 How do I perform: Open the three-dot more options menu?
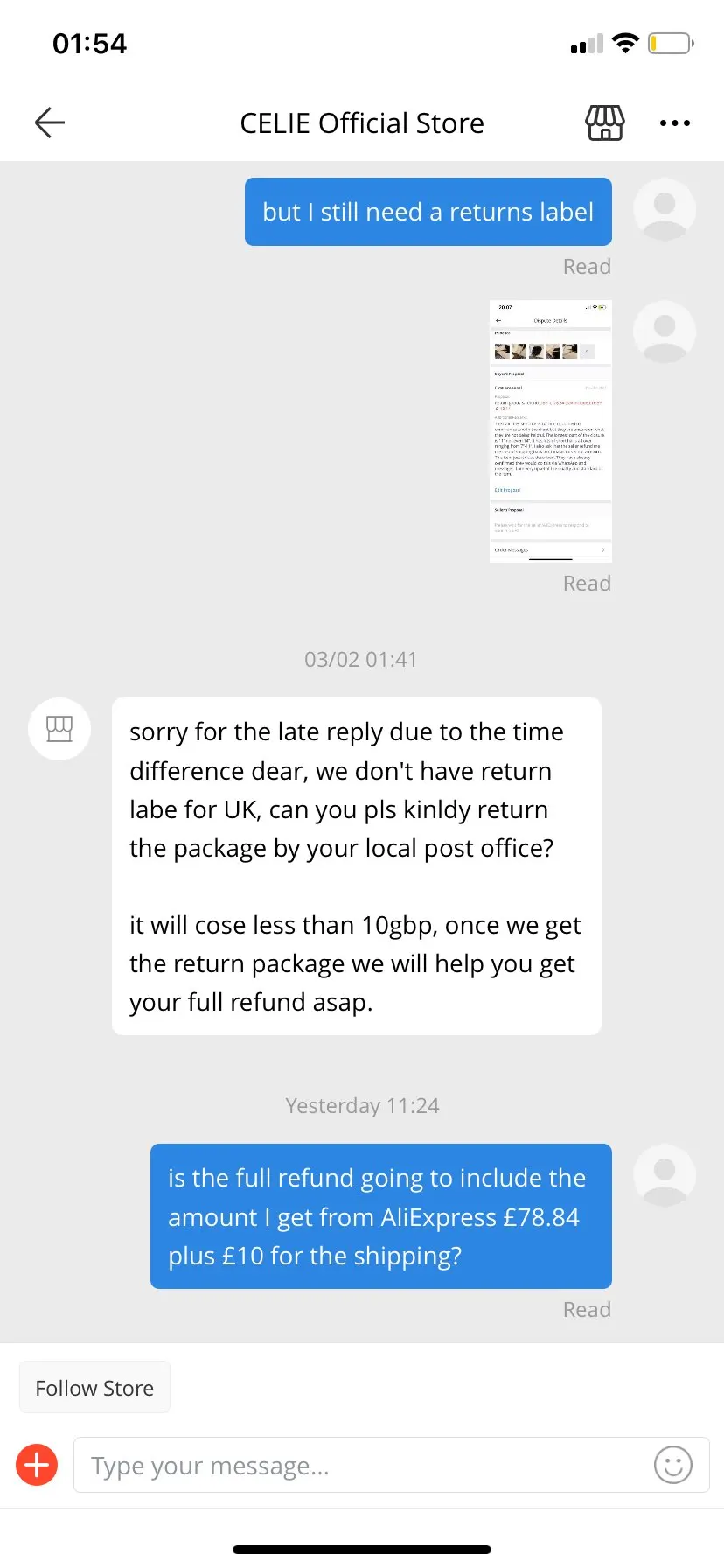pyautogui.click(x=674, y=123)
